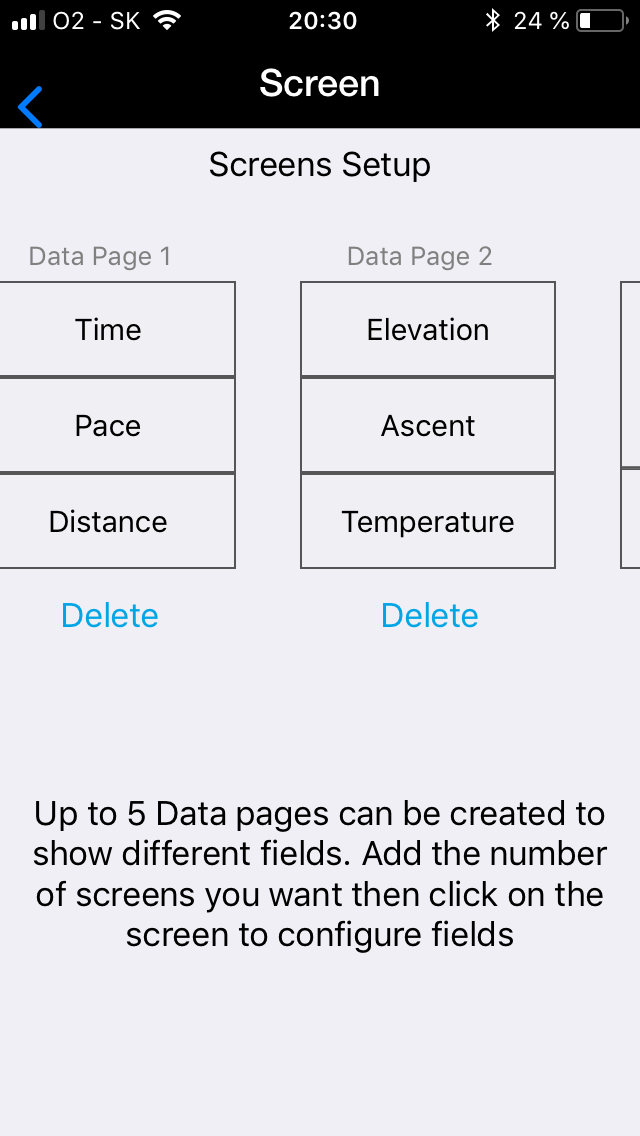Viewport: 640px width, 1136px height.
Task: Tap the Ascent field
Action: [x=428, y=425]
